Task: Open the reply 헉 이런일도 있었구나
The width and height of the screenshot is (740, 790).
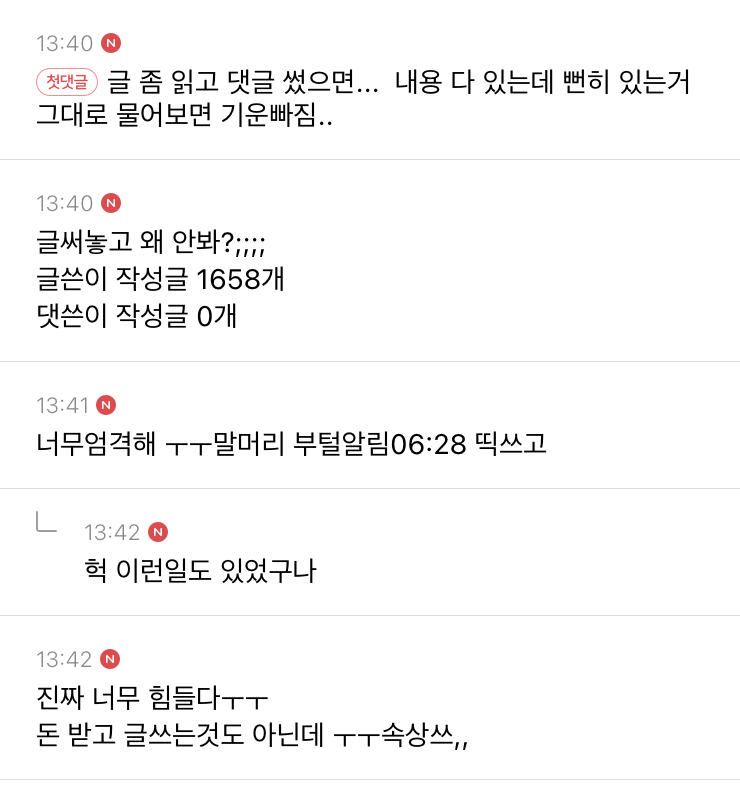Action: (370, 552)
